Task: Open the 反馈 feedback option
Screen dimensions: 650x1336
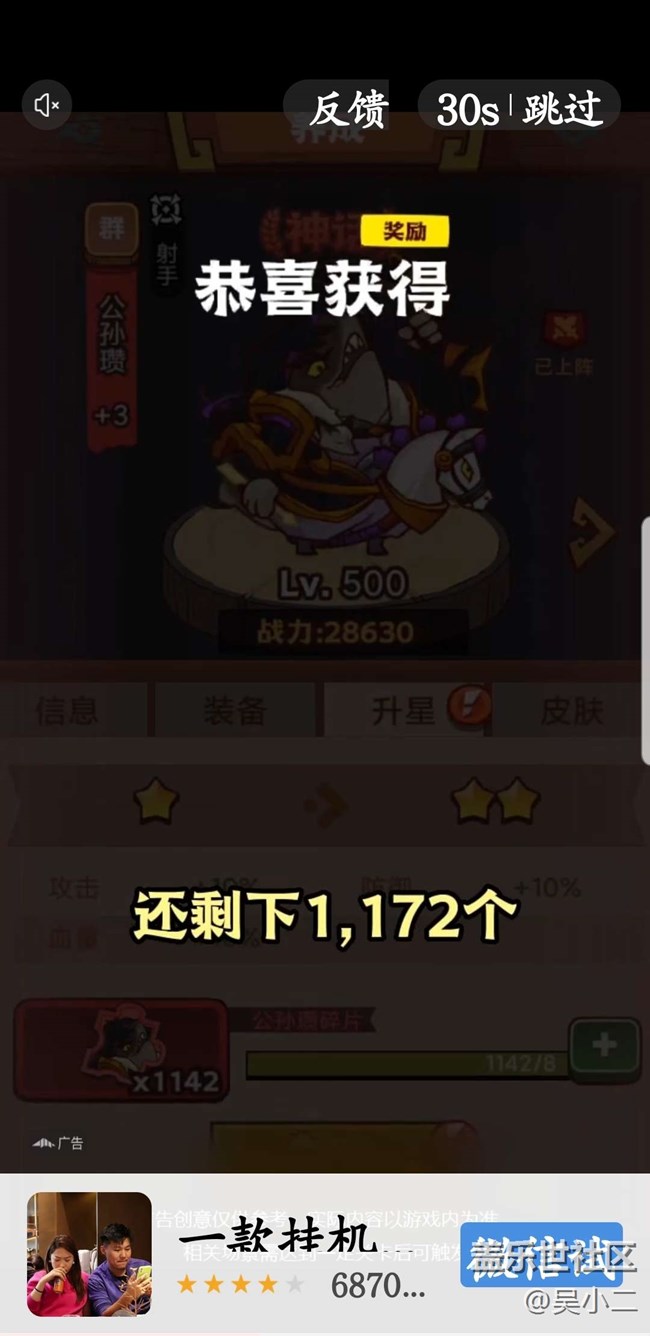Action: tap(347, 109)
